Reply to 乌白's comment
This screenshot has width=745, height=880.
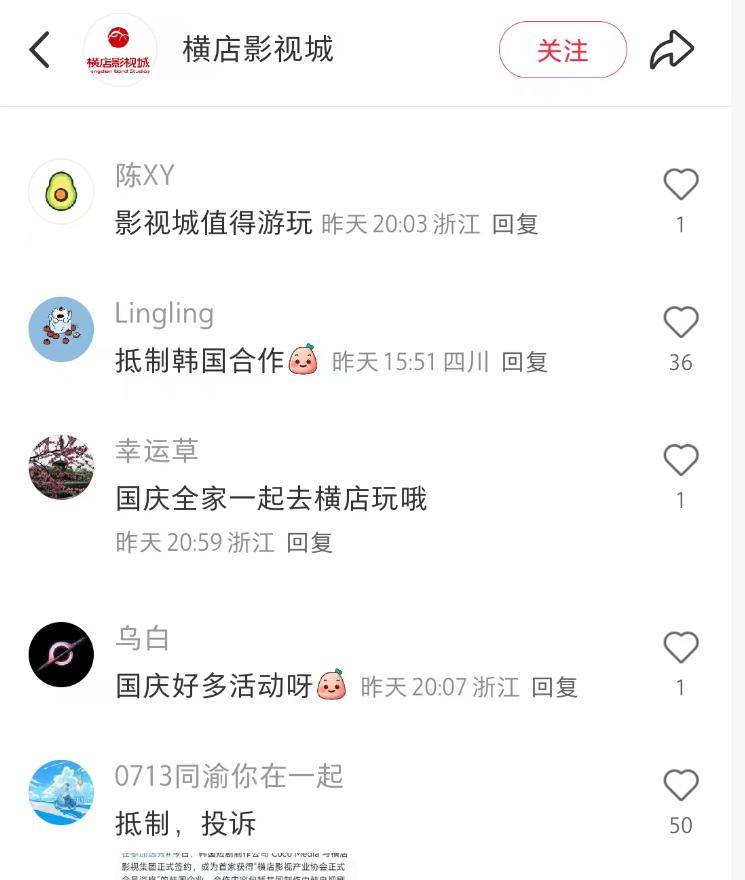pyautogui.click(x=555, y=687)
